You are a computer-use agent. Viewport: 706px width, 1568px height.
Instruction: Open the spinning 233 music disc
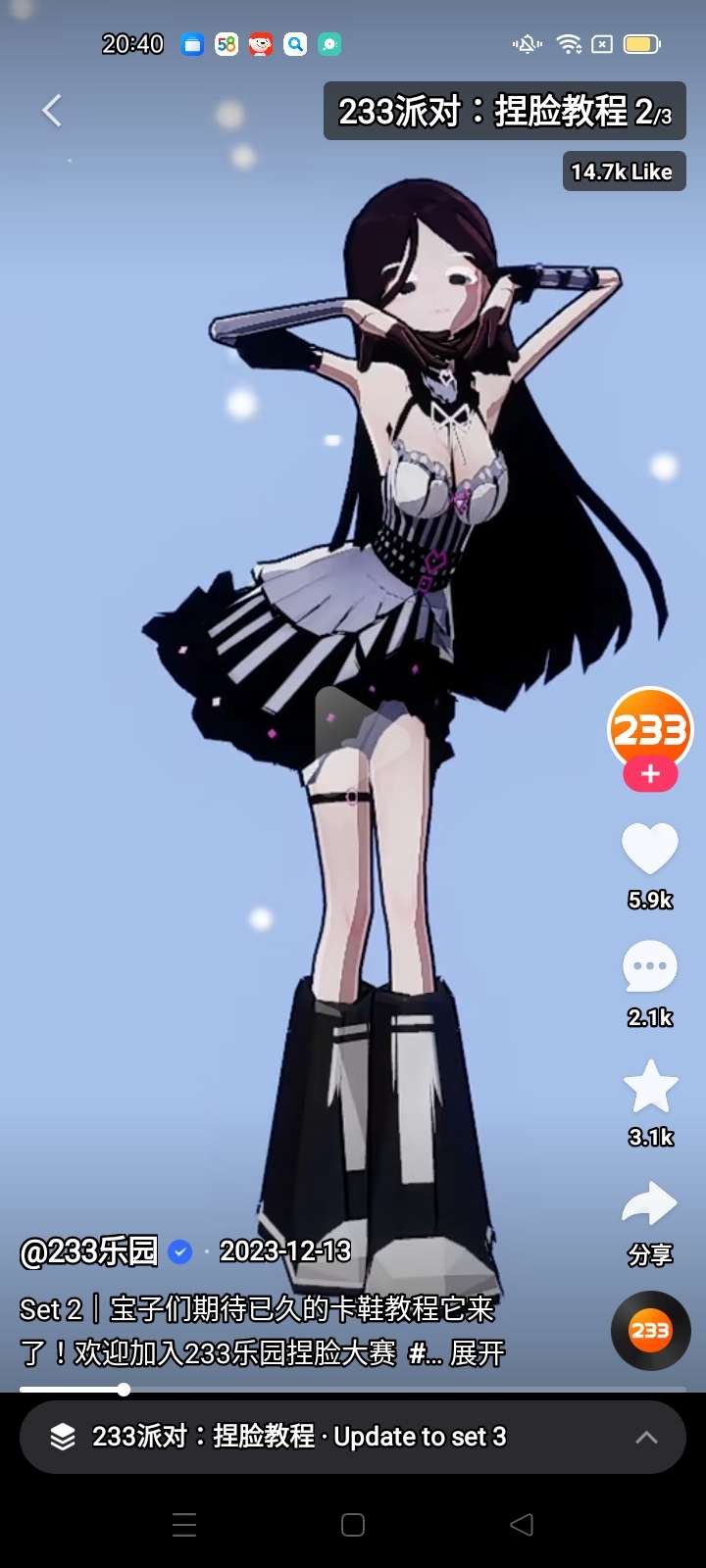tap(650, 1331)
